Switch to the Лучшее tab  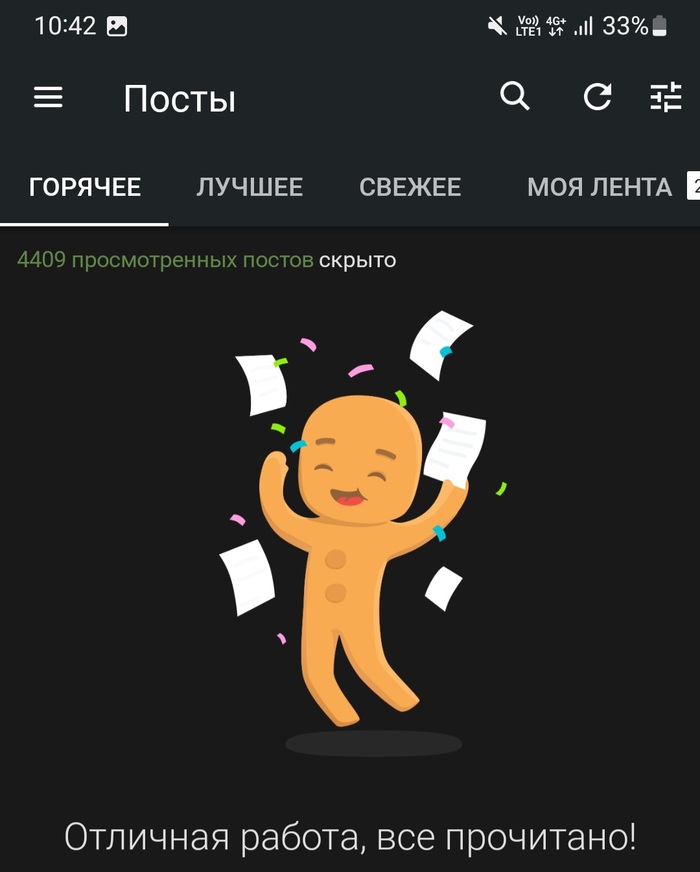point(249,187)
